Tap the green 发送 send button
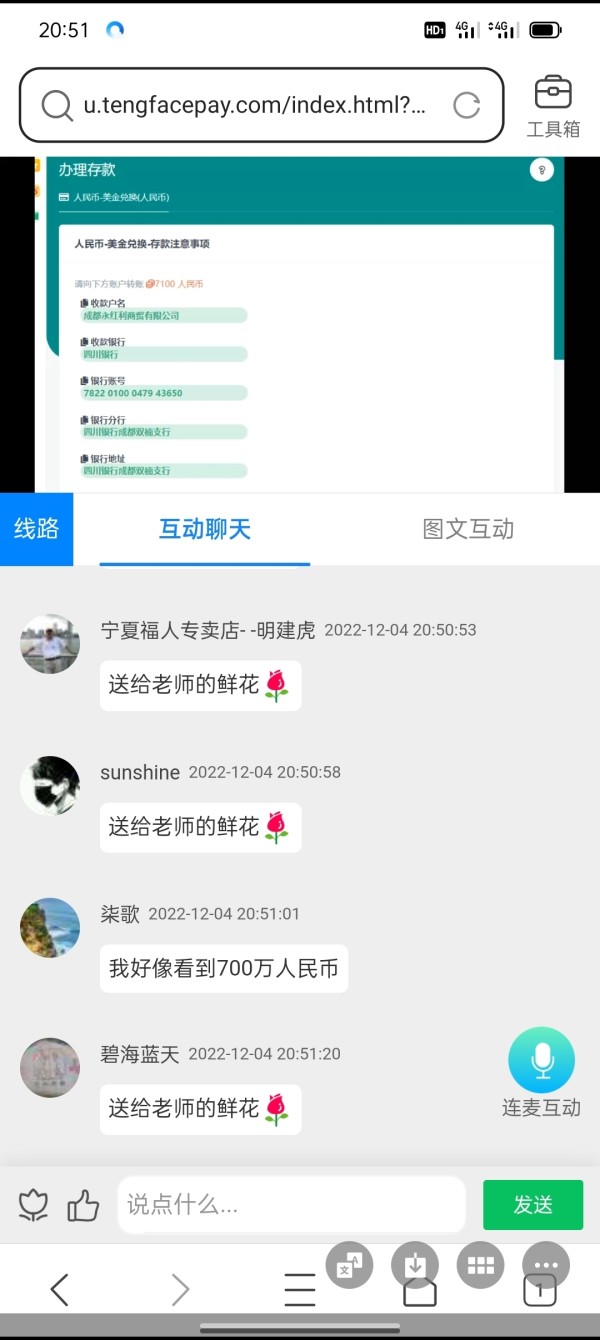Image resolution: width=600 pixels, height=1340 pixels. [533, 1205]
